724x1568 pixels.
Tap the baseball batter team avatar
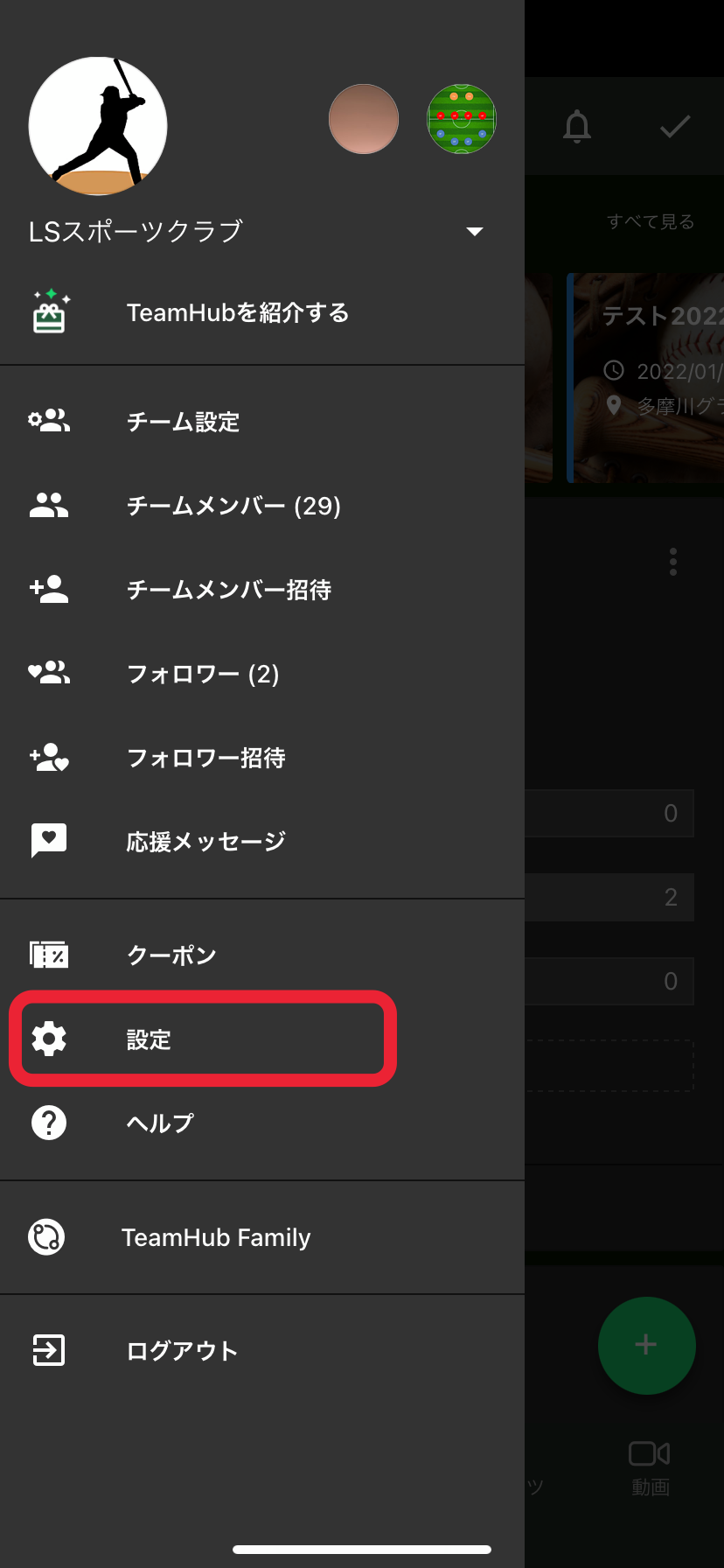98,126
